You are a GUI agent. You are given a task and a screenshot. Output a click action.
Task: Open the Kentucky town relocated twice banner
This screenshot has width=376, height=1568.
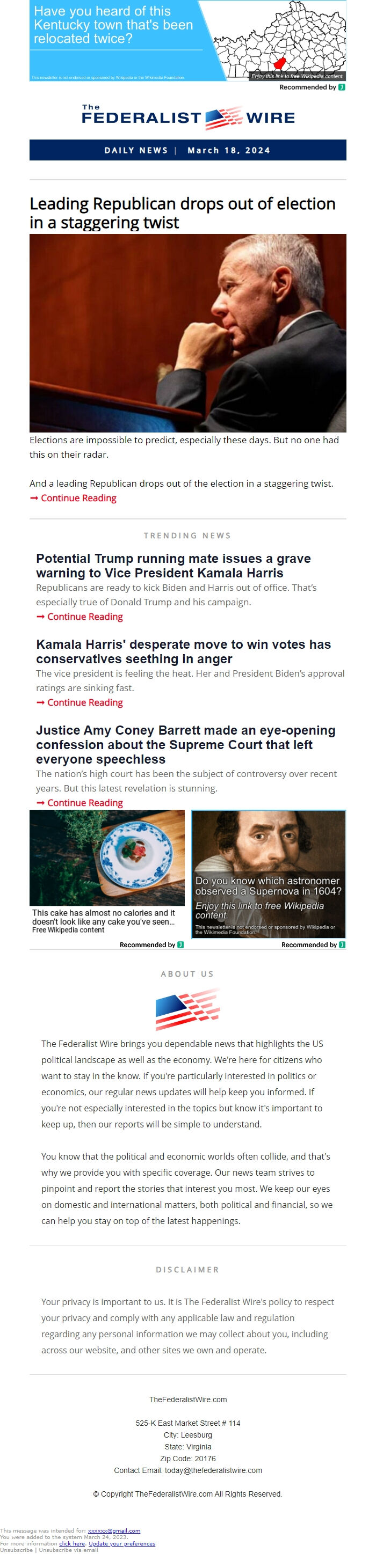click(x=187, y=40)
